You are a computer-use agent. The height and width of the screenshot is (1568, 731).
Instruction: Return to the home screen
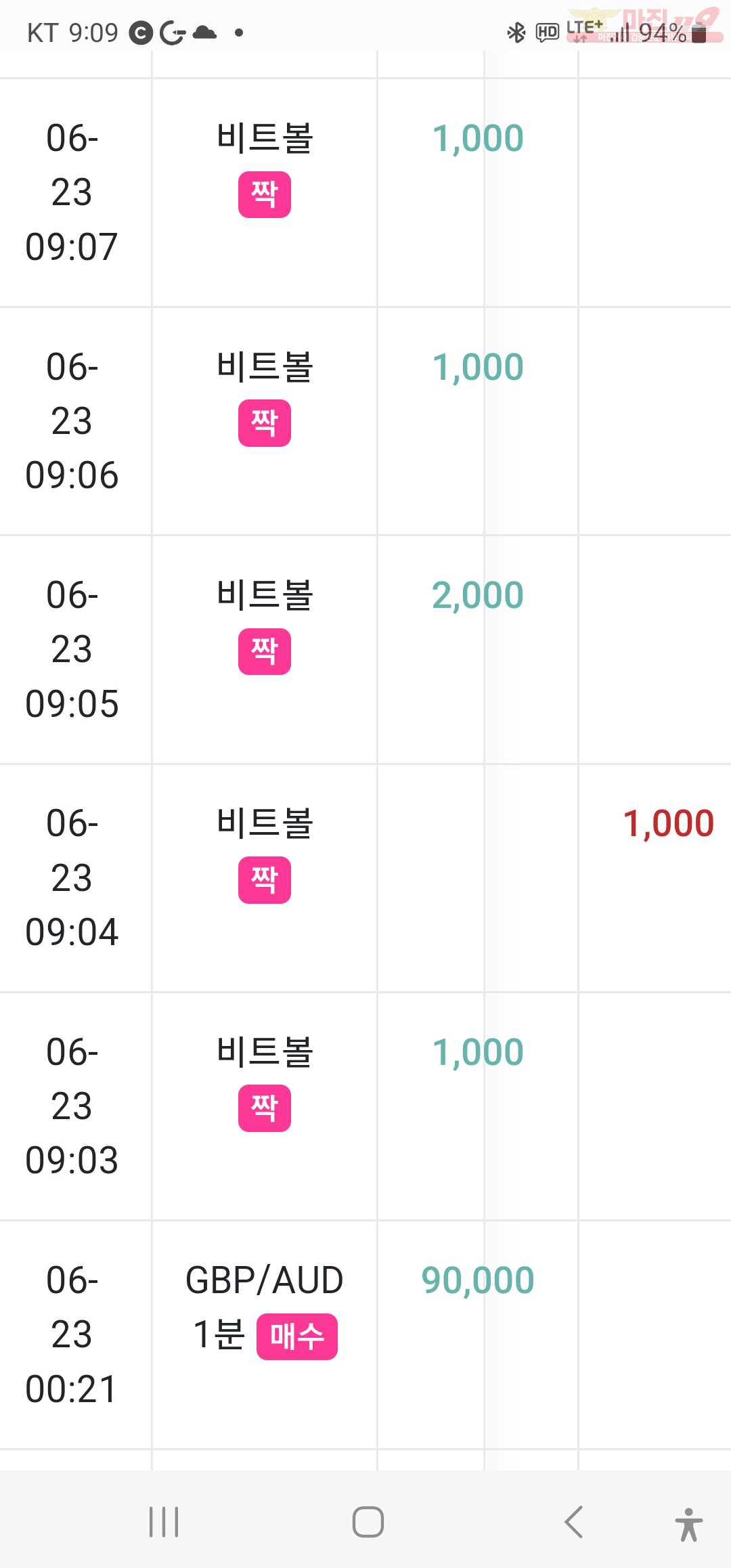[368, 1522]
